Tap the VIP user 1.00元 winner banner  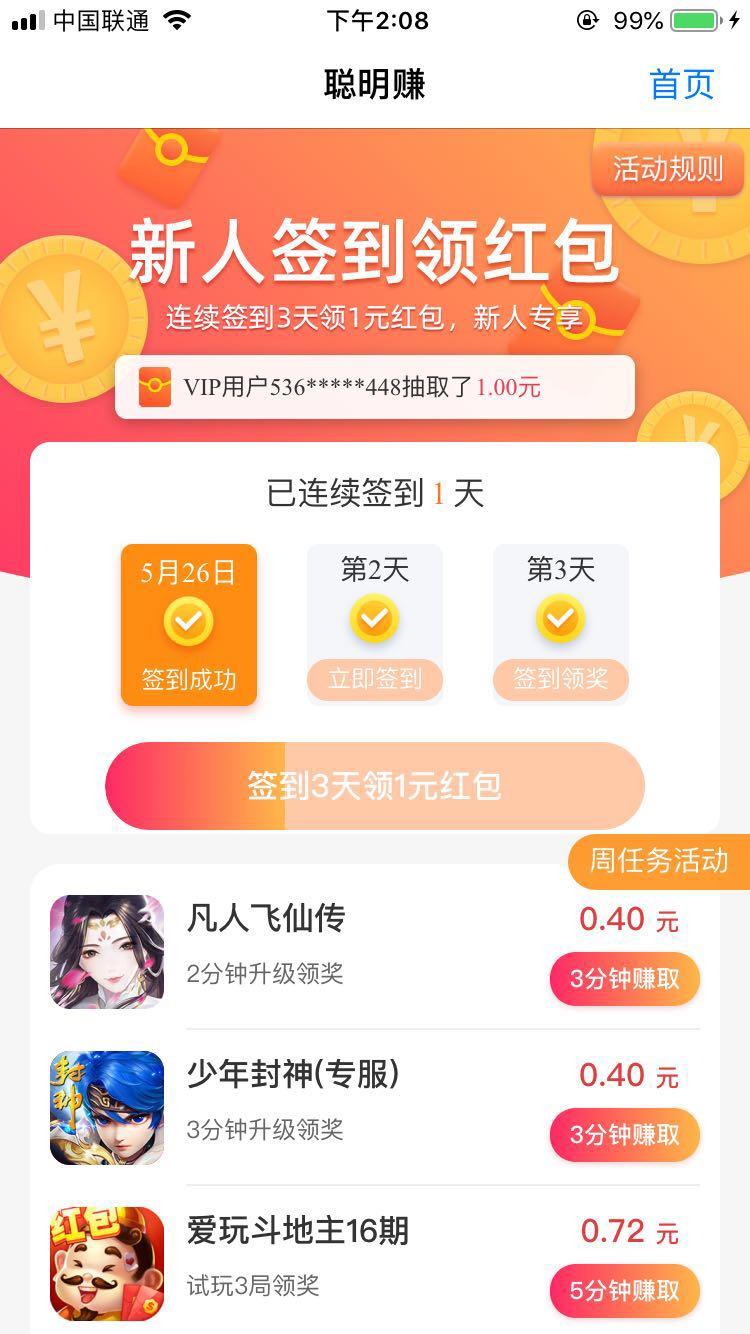pyautogui.click(x=374, y=385)
